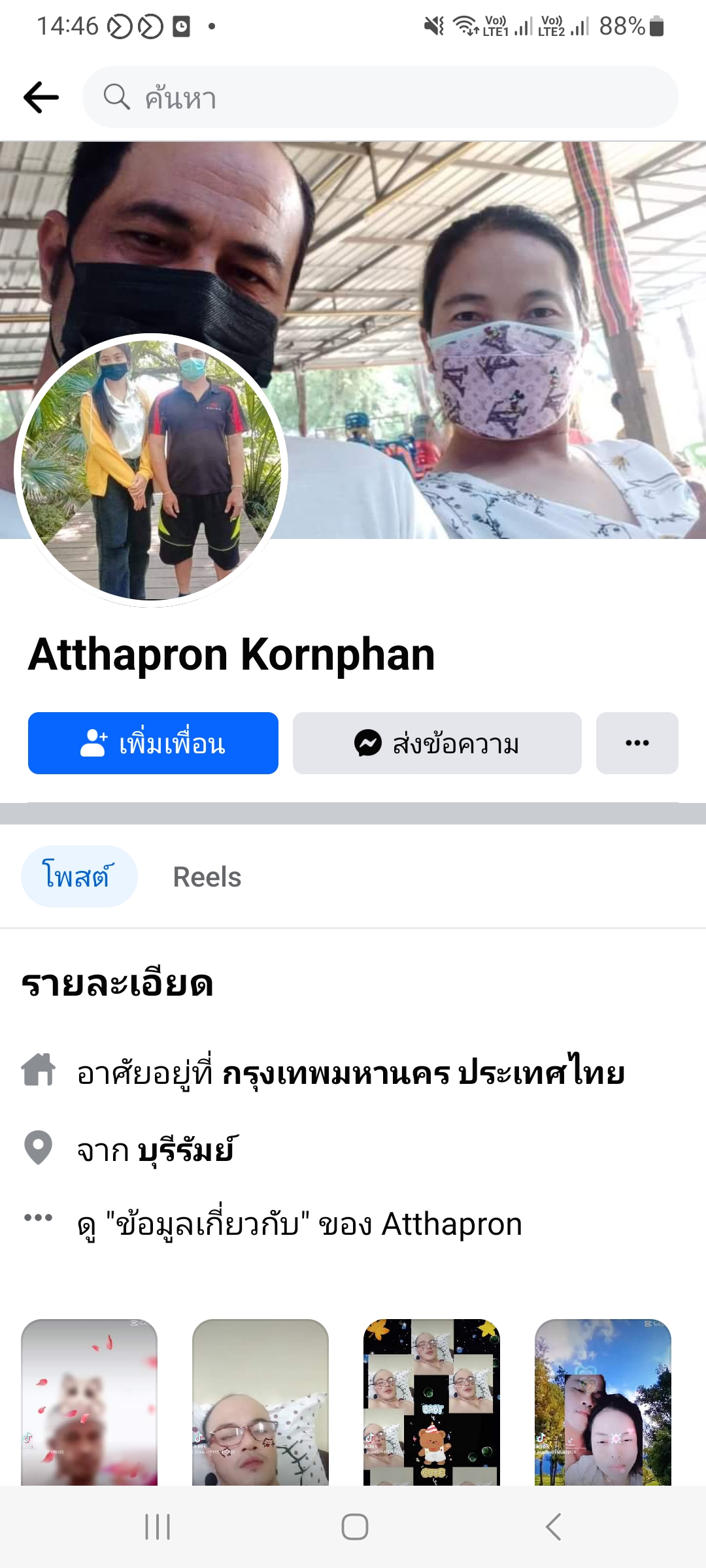706x1568 pixels.
Task: Open the system recent apps button
Action: pos(158,1527)
